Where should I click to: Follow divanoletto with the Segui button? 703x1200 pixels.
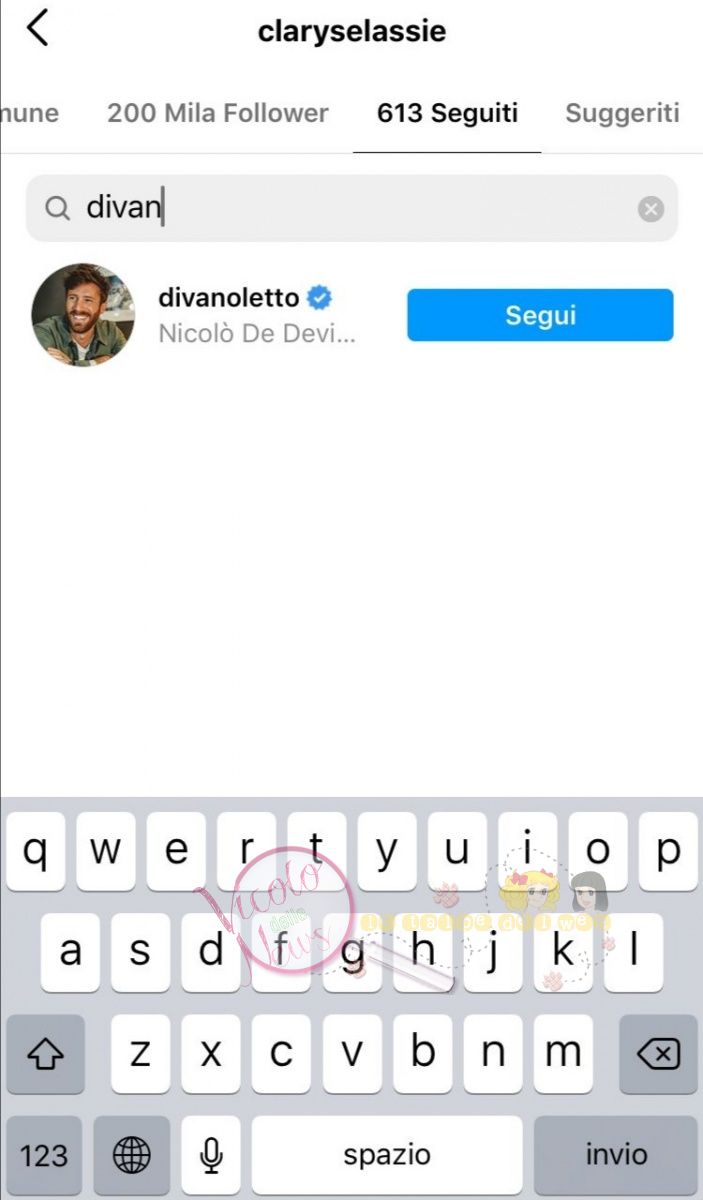click(x=540, y=315)
